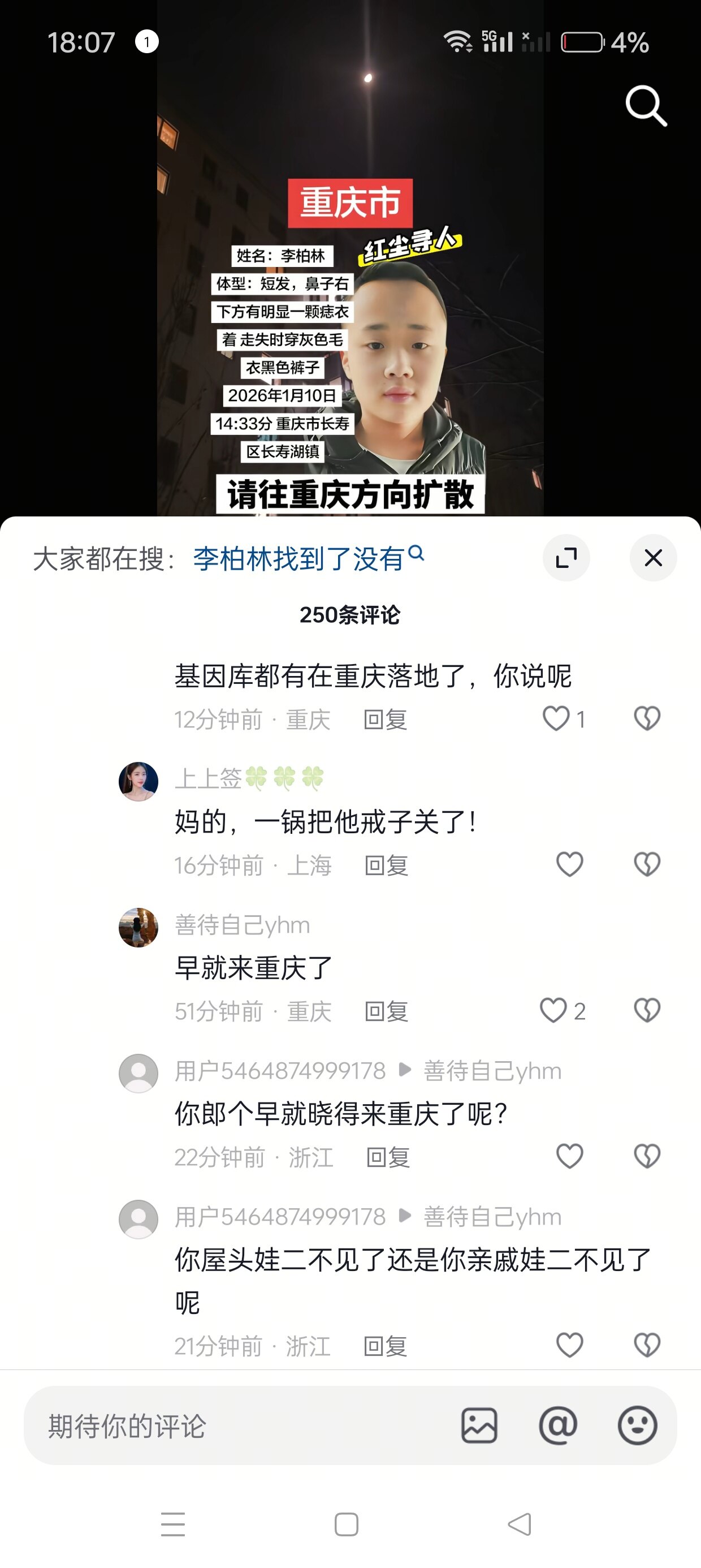Like the comment 早就来重庆了
This screenshot has height=1568, width=701.
[554, 1010]
